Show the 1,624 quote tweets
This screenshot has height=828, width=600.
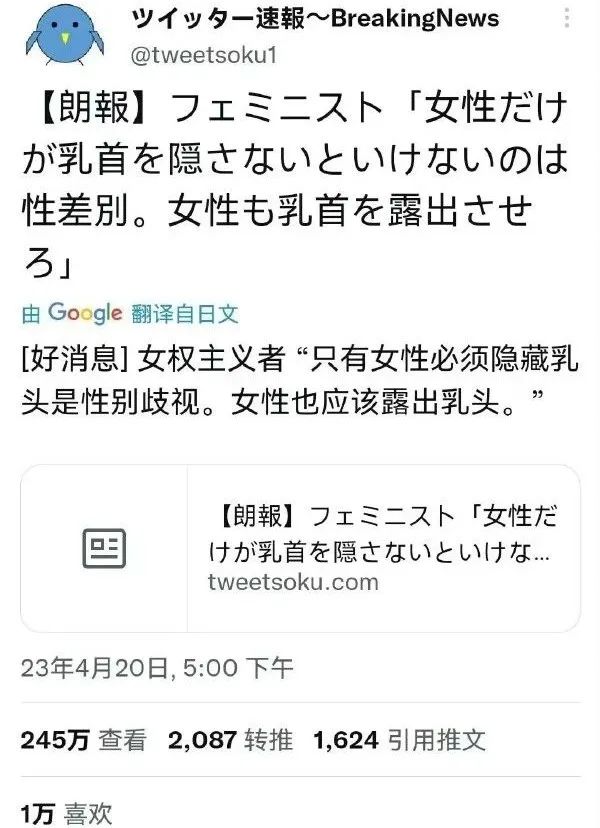click(399, 740)
